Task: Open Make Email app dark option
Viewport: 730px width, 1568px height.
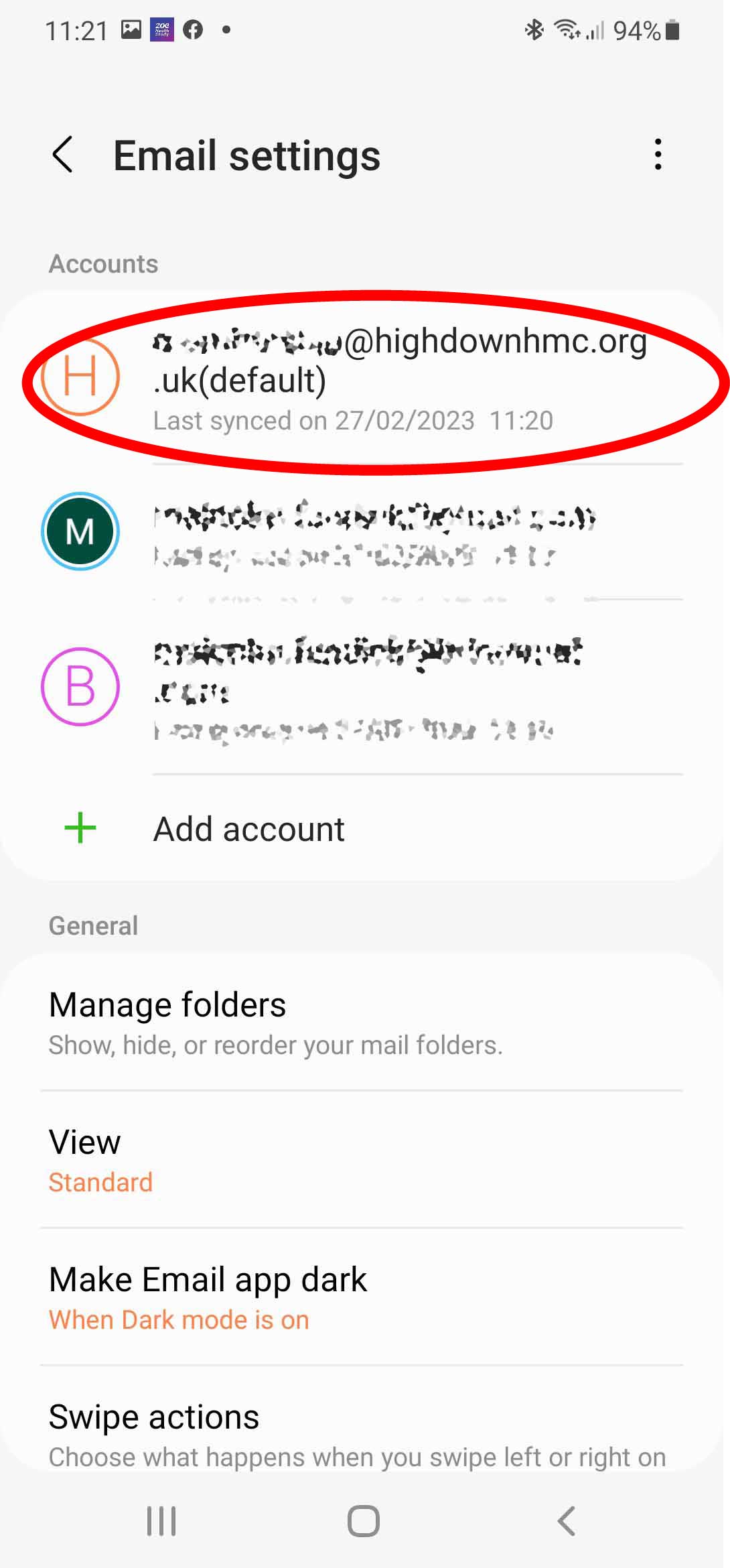Action: click(x=365, y=1298)
